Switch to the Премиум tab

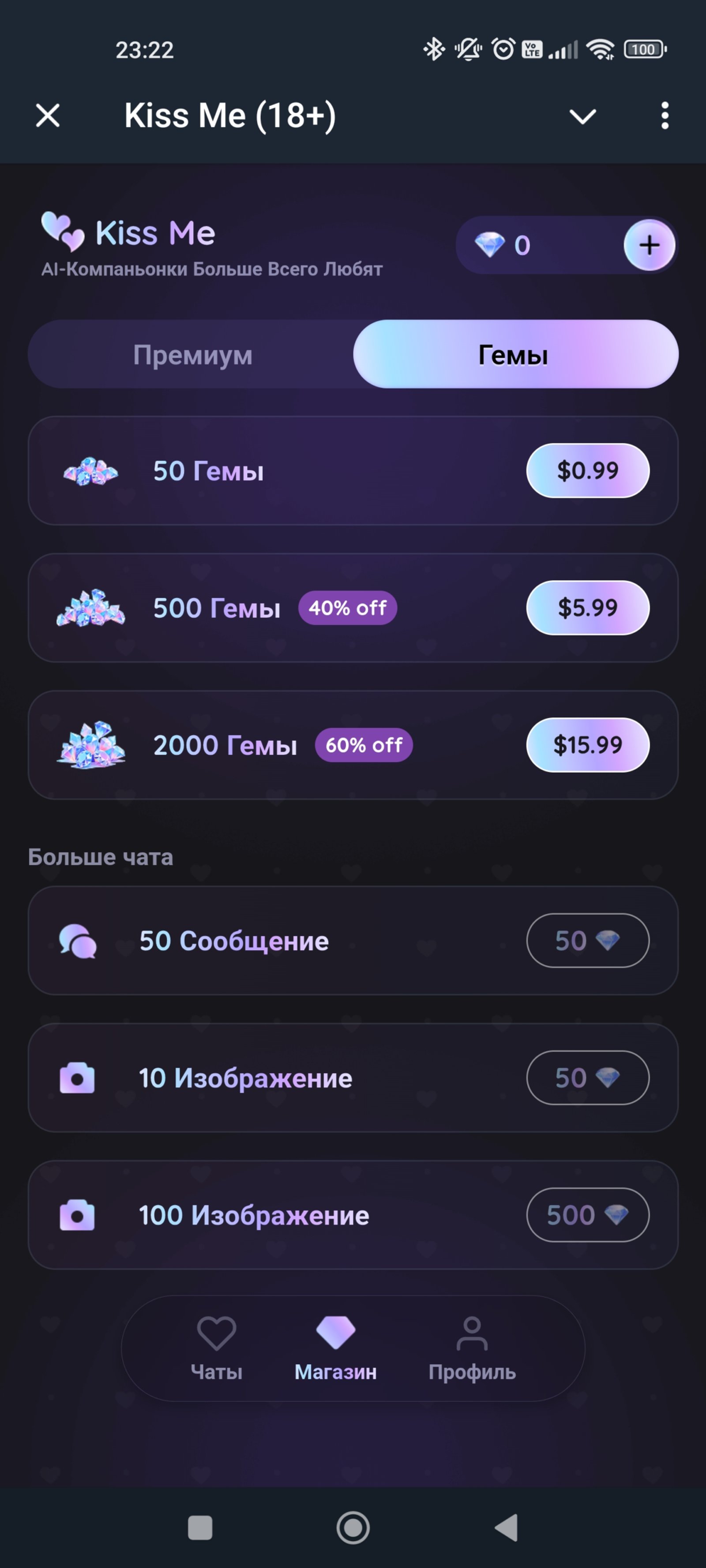point(192,354)
